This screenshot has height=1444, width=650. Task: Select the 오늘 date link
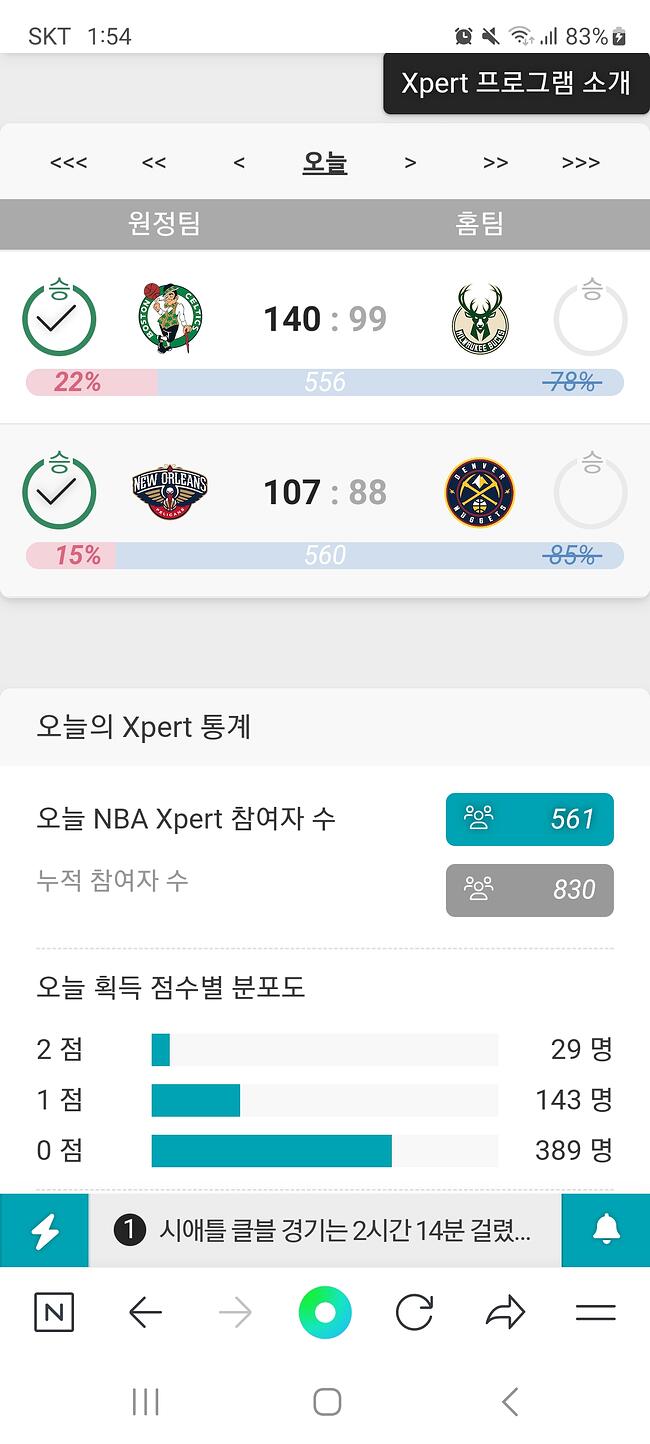(x=325, y=163)
